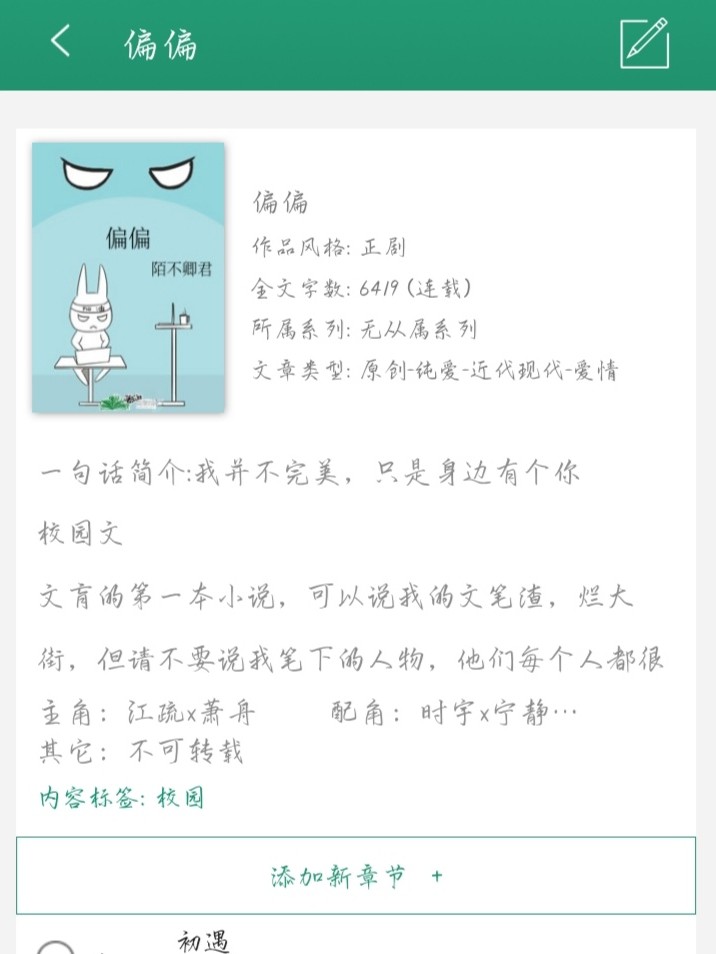Viewport: 716px width, 954px height.
Task: Select the circle beside chapter 初遇
Action: pyautogui.click(x=56, y=947)
